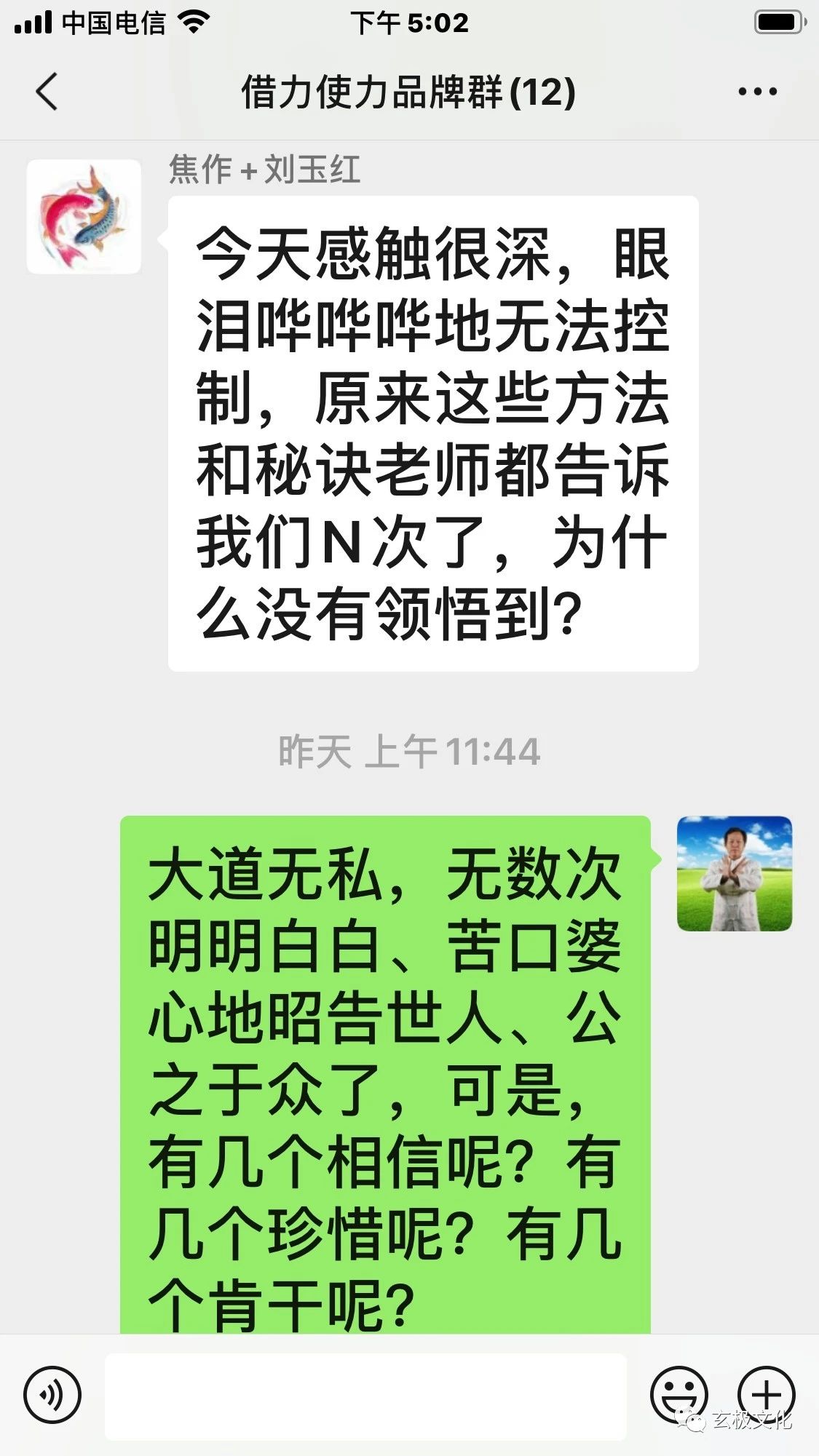Switch to voice message input
This screenshot has height=1456, width=819.
click(52, 1395)
